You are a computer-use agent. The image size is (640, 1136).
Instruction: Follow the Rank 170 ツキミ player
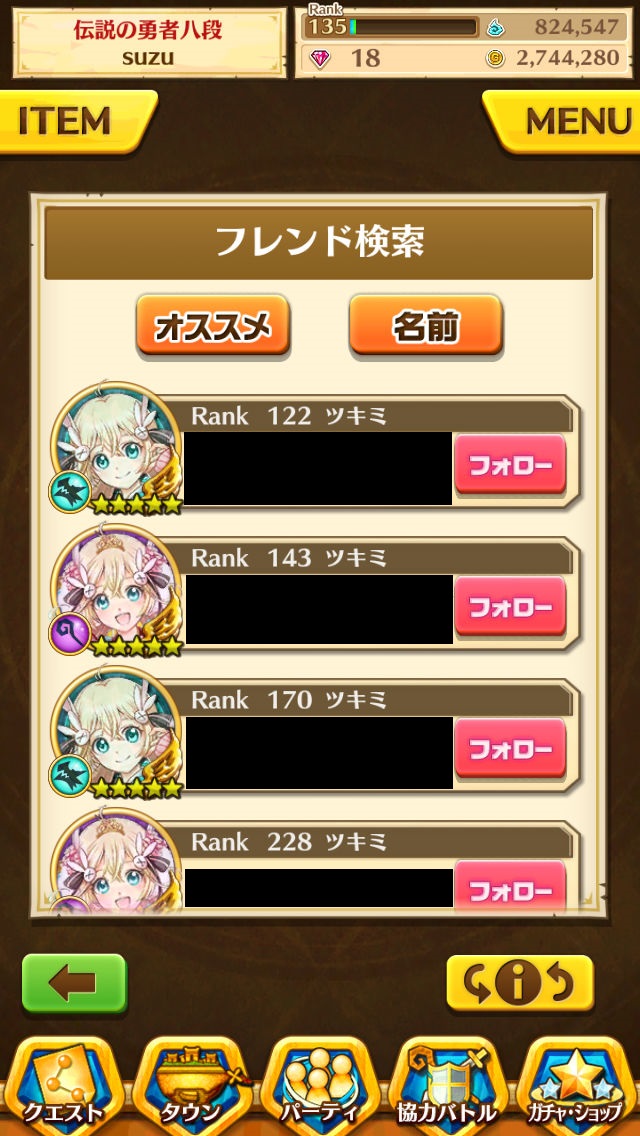click(510, 749)
